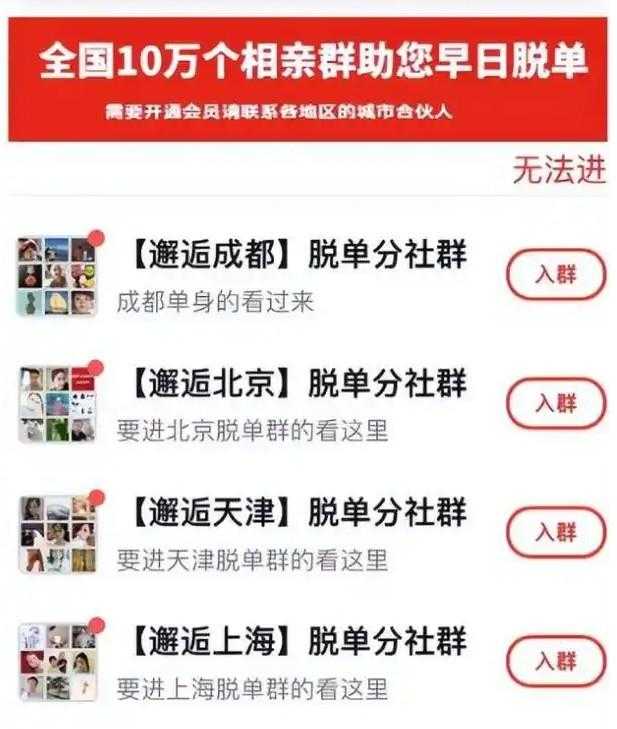Hit 入群 next to 邂逅上海
Viewport: 617px width, 729px height.
tap(556, 660)
